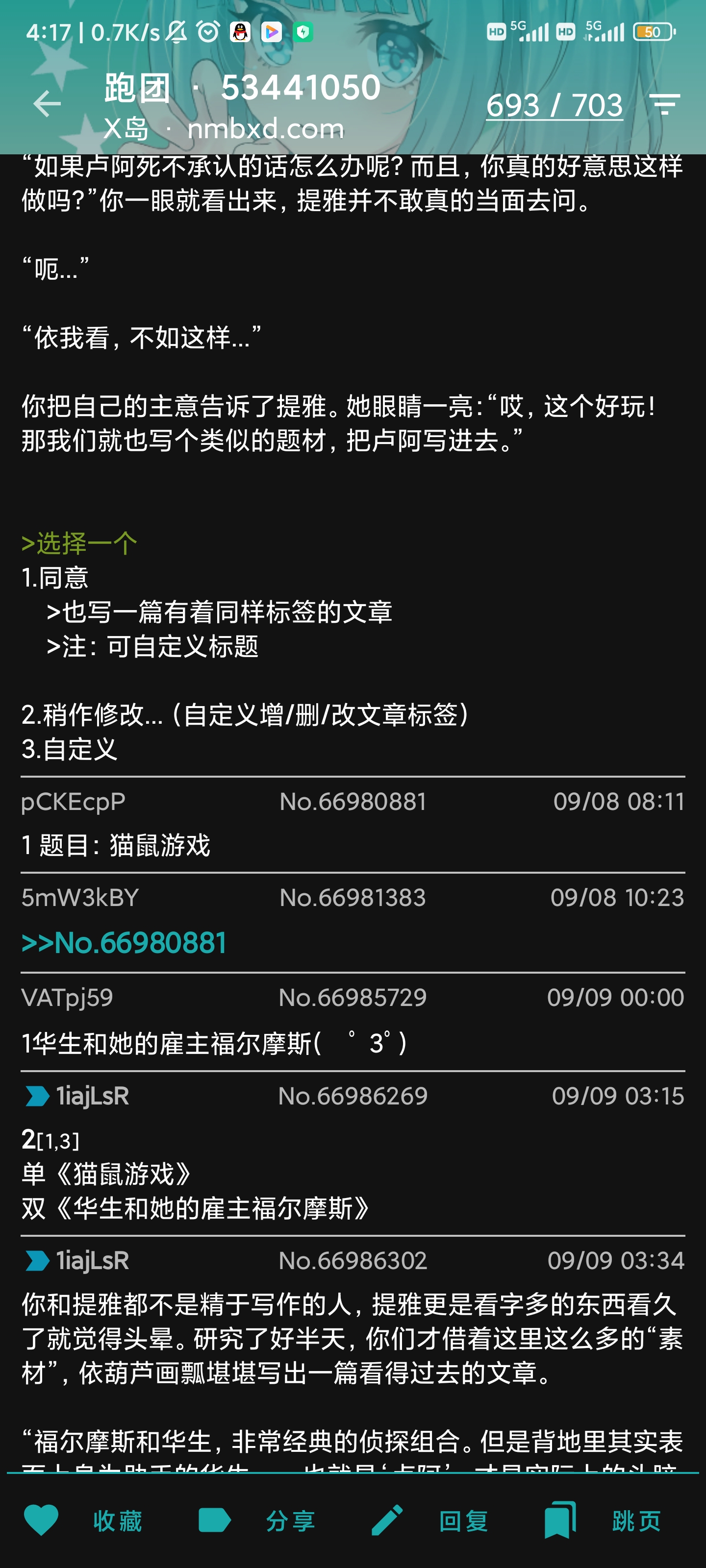Tap 收藏 to favorite this thread

coord(83,1520)
